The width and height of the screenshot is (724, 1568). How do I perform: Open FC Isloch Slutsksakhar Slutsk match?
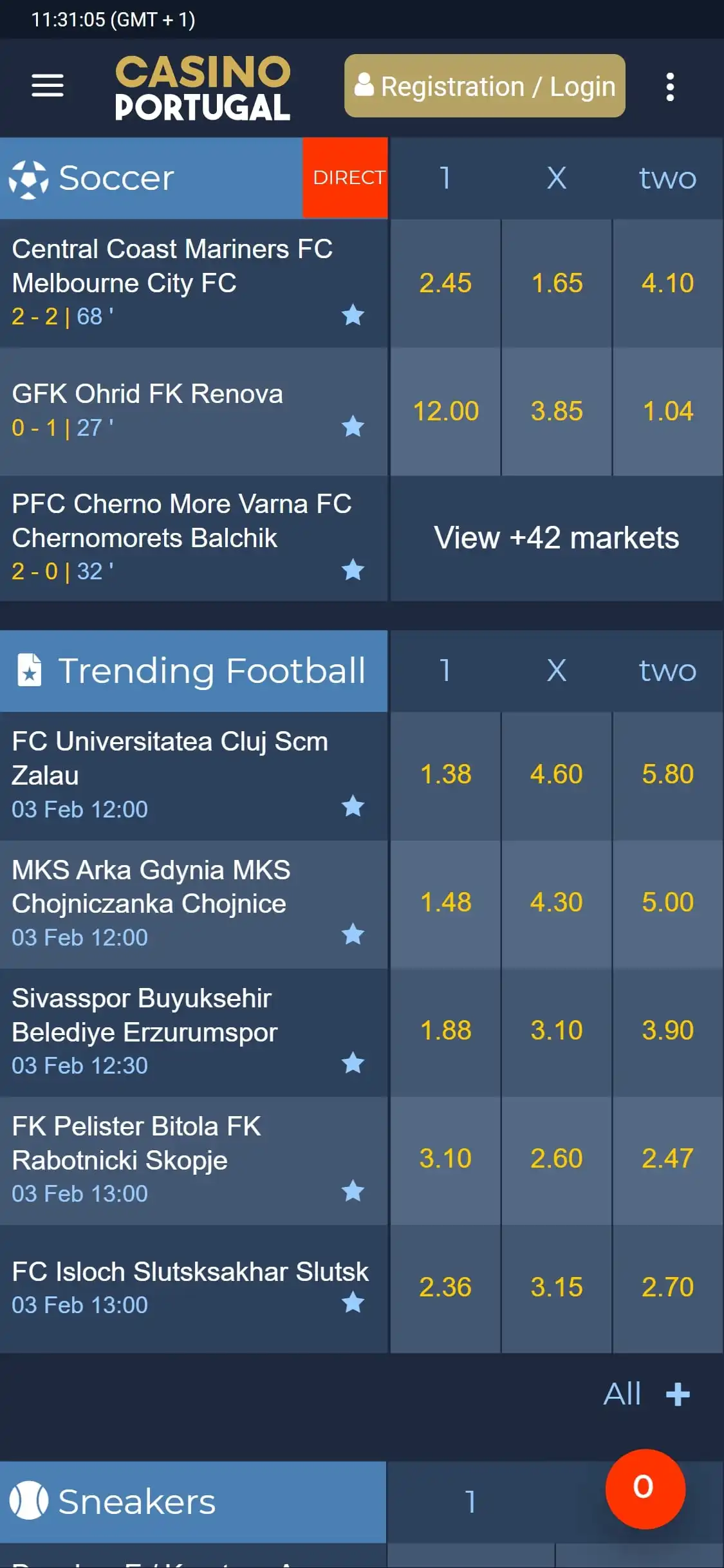pyautogui.click(x=190, y=1273)
